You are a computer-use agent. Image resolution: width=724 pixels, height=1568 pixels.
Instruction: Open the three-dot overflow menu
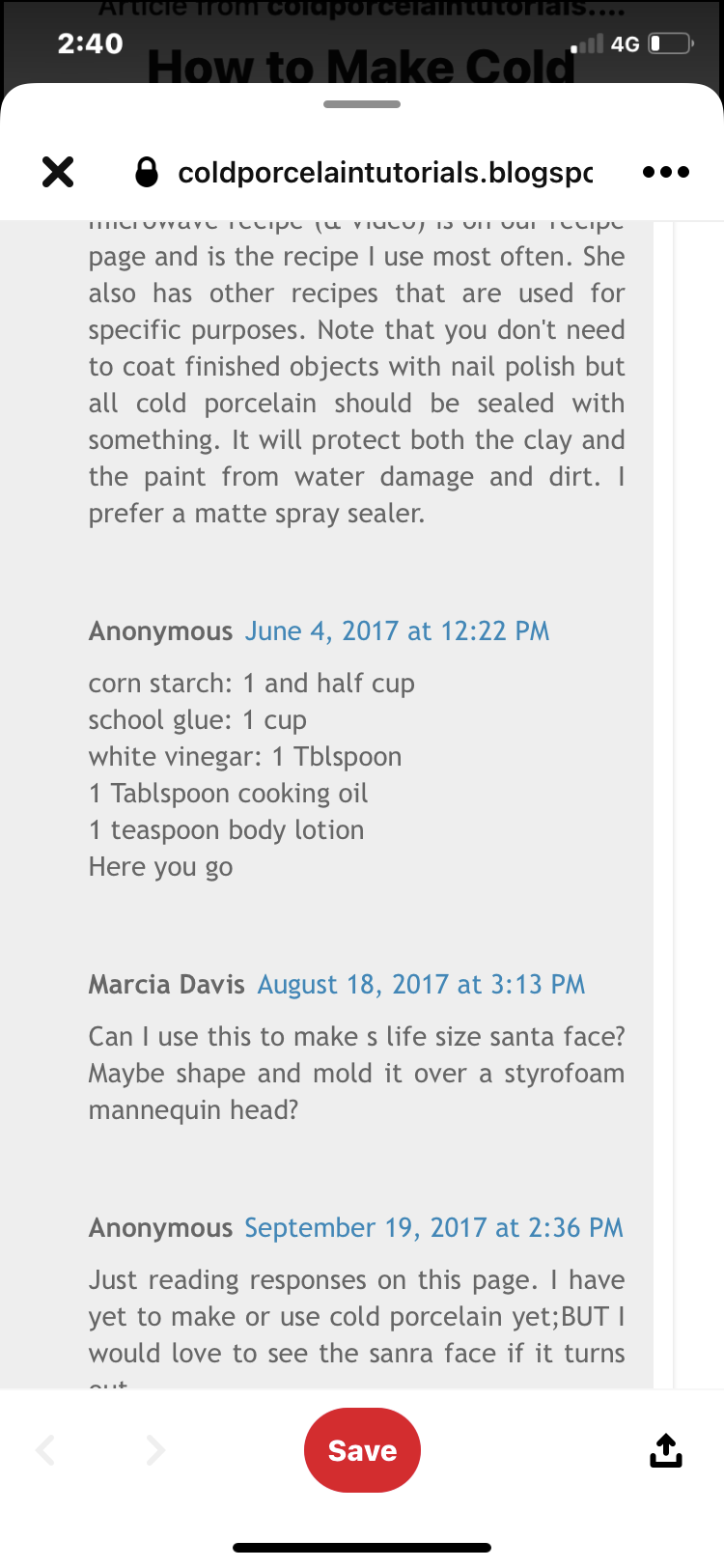coord(666,172)
